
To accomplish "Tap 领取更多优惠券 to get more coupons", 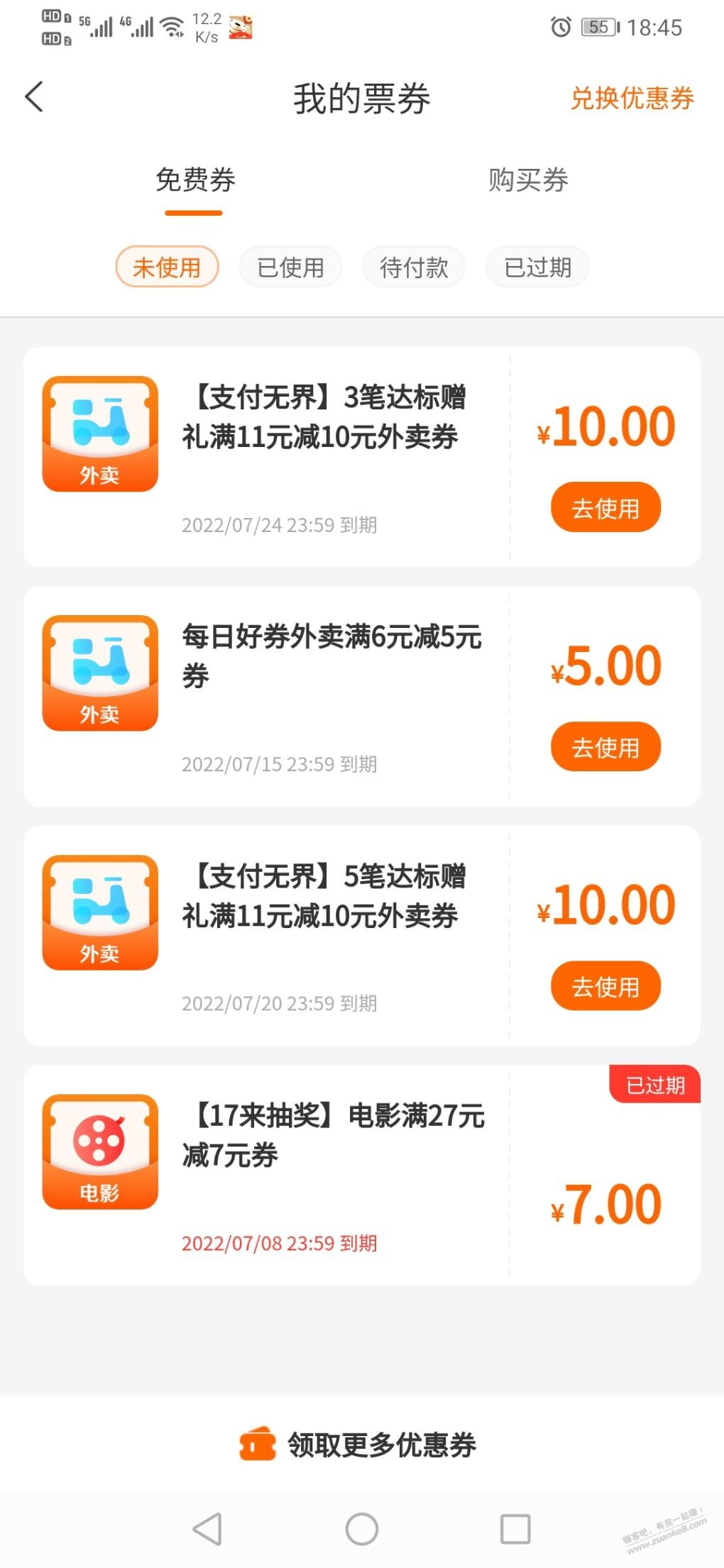I will point(358,1445).
